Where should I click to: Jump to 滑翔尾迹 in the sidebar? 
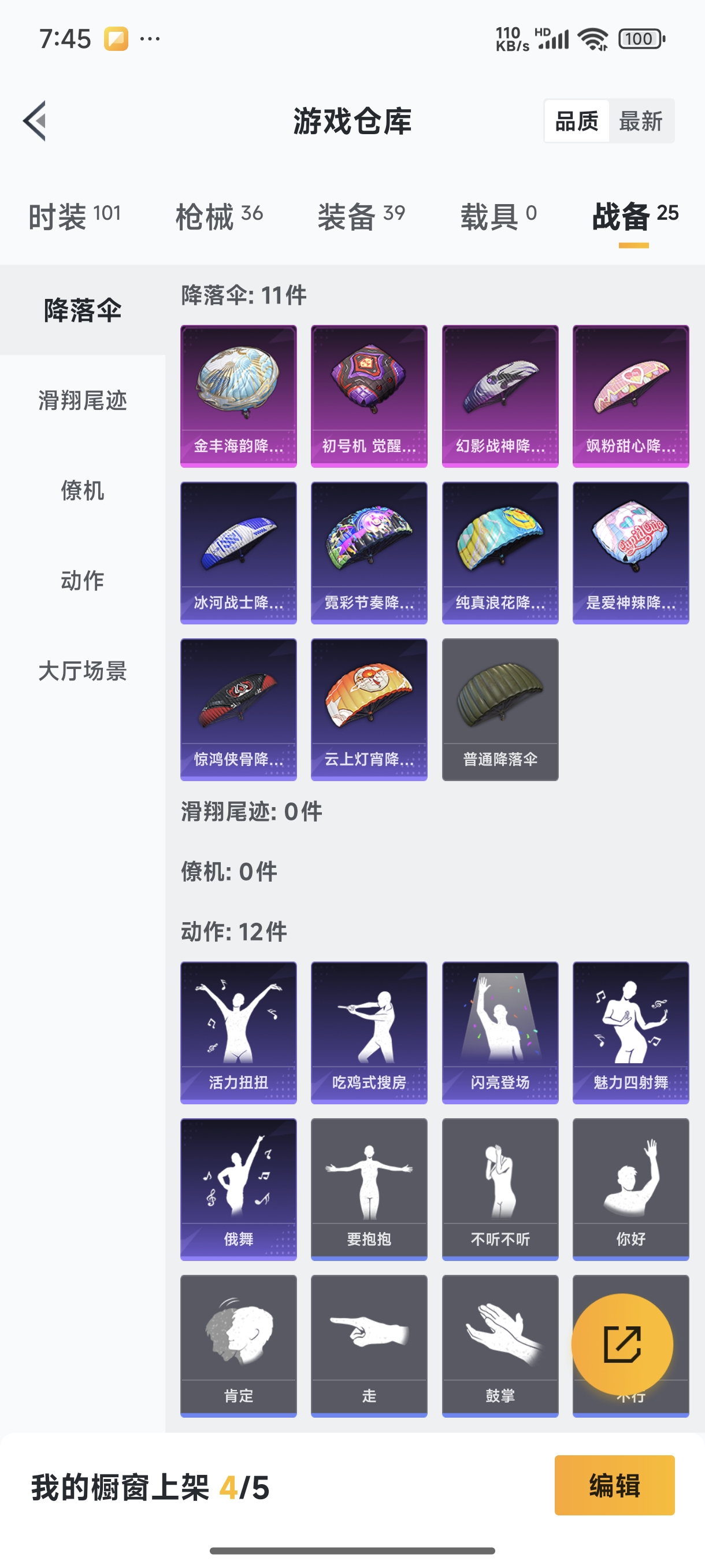click(83, 401)
